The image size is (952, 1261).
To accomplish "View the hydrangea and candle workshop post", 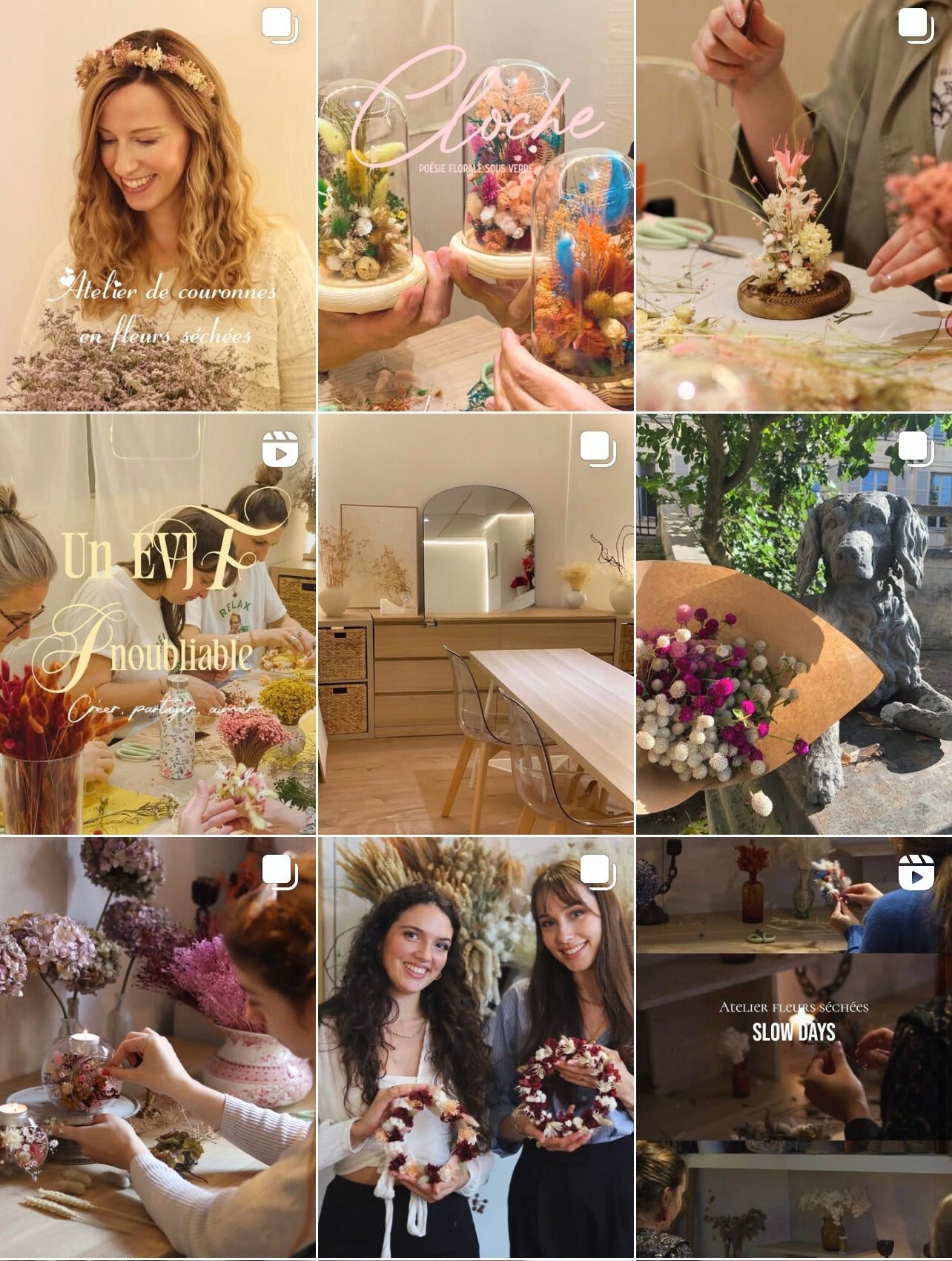I will pyautogui.click(x=158, y=1047).
